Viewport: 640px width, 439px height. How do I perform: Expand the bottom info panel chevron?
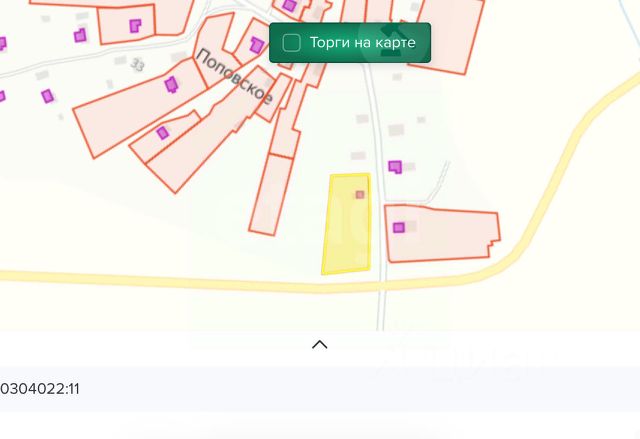320,345
